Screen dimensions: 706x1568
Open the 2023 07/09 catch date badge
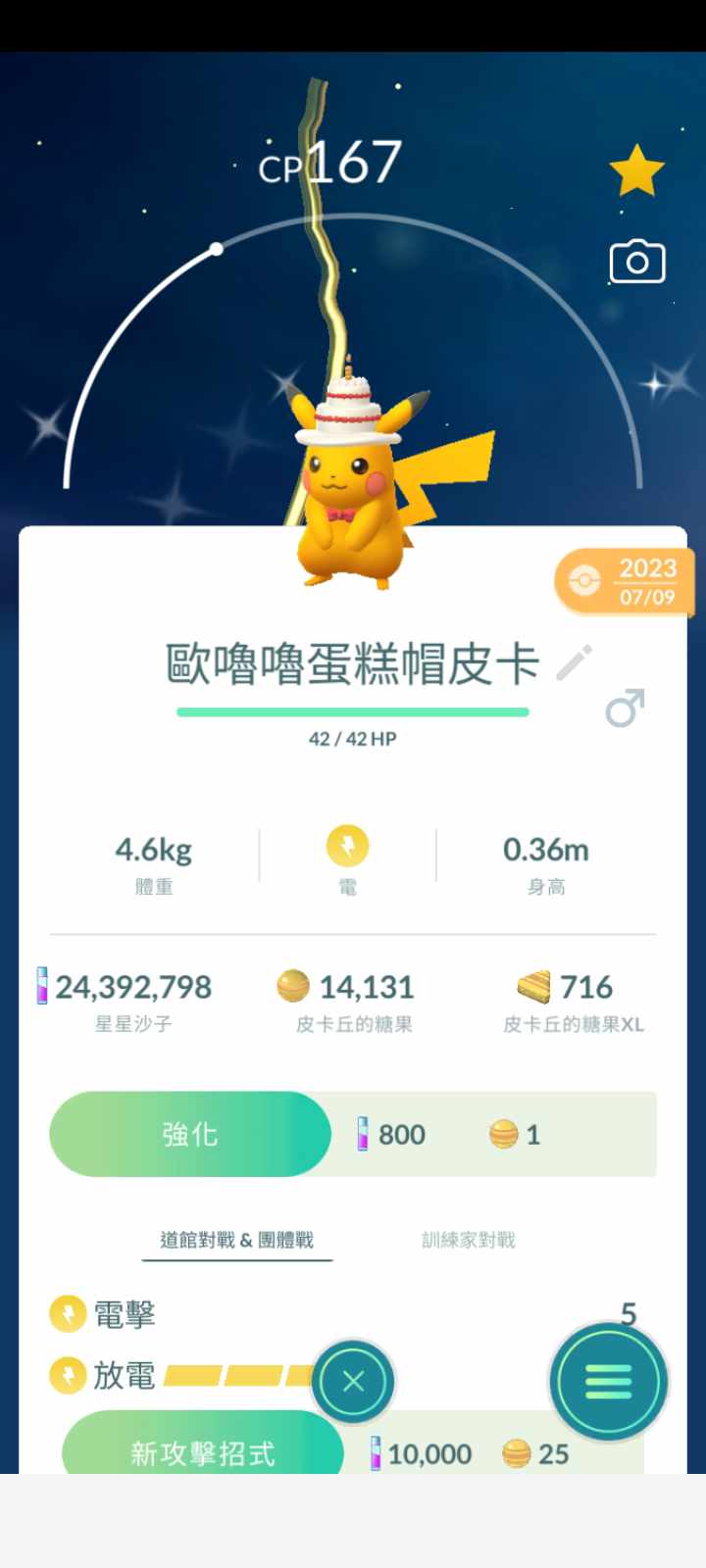626,581
